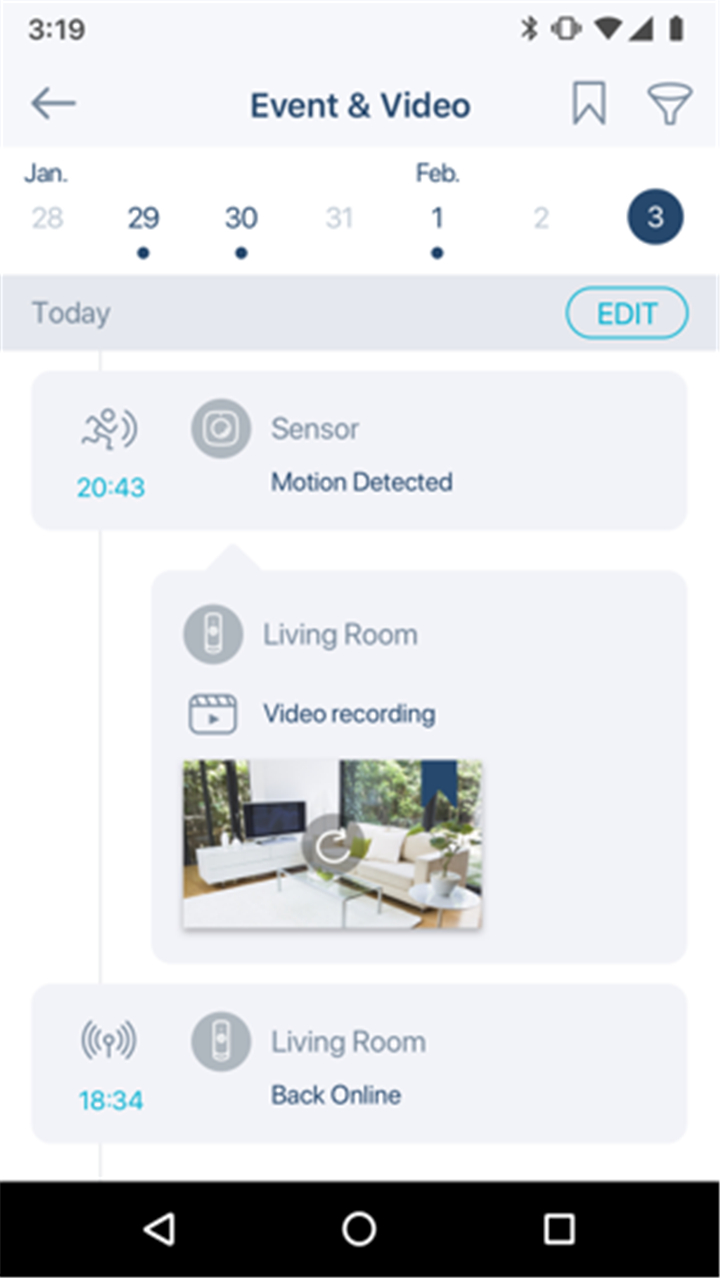
Task: Open recent apps from navigation bar
Action: [x=559, y=1229]
